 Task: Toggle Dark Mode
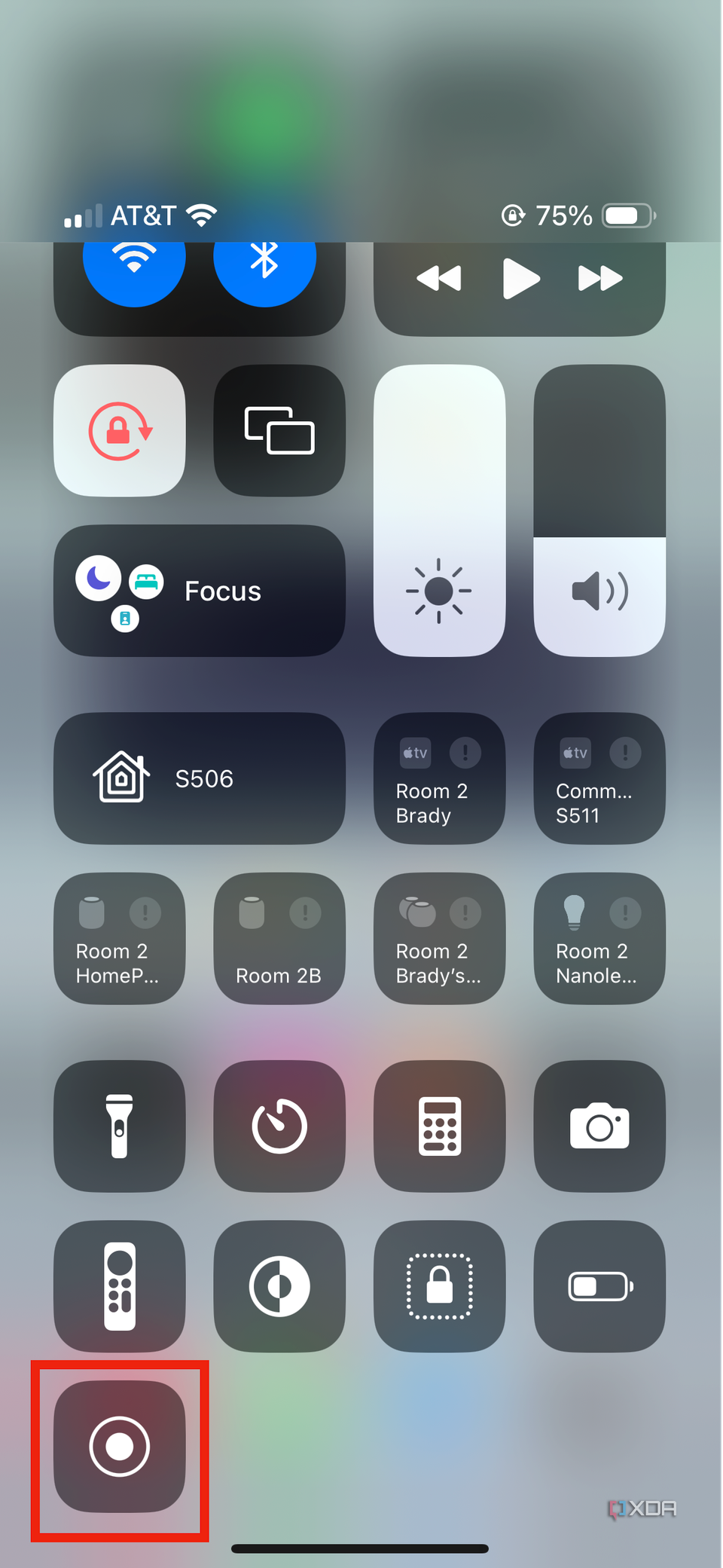279,1286
